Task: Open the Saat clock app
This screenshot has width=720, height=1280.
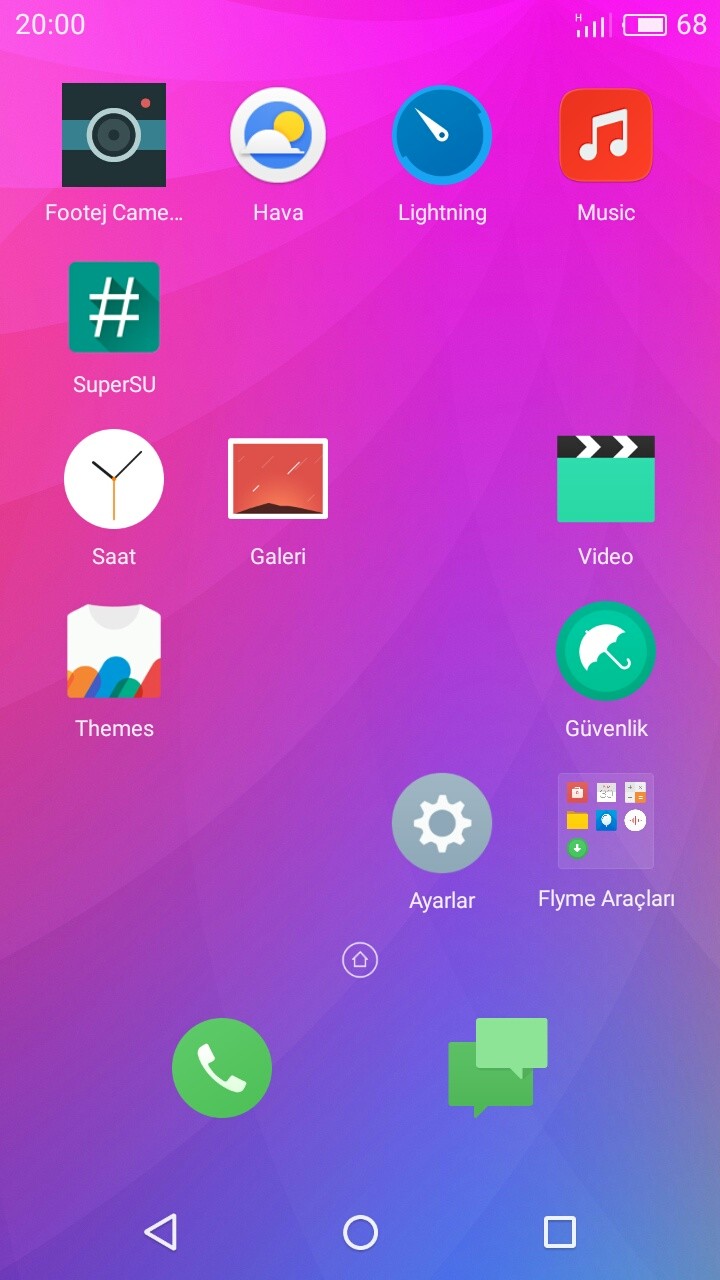Action: click(x=114, y=480)
